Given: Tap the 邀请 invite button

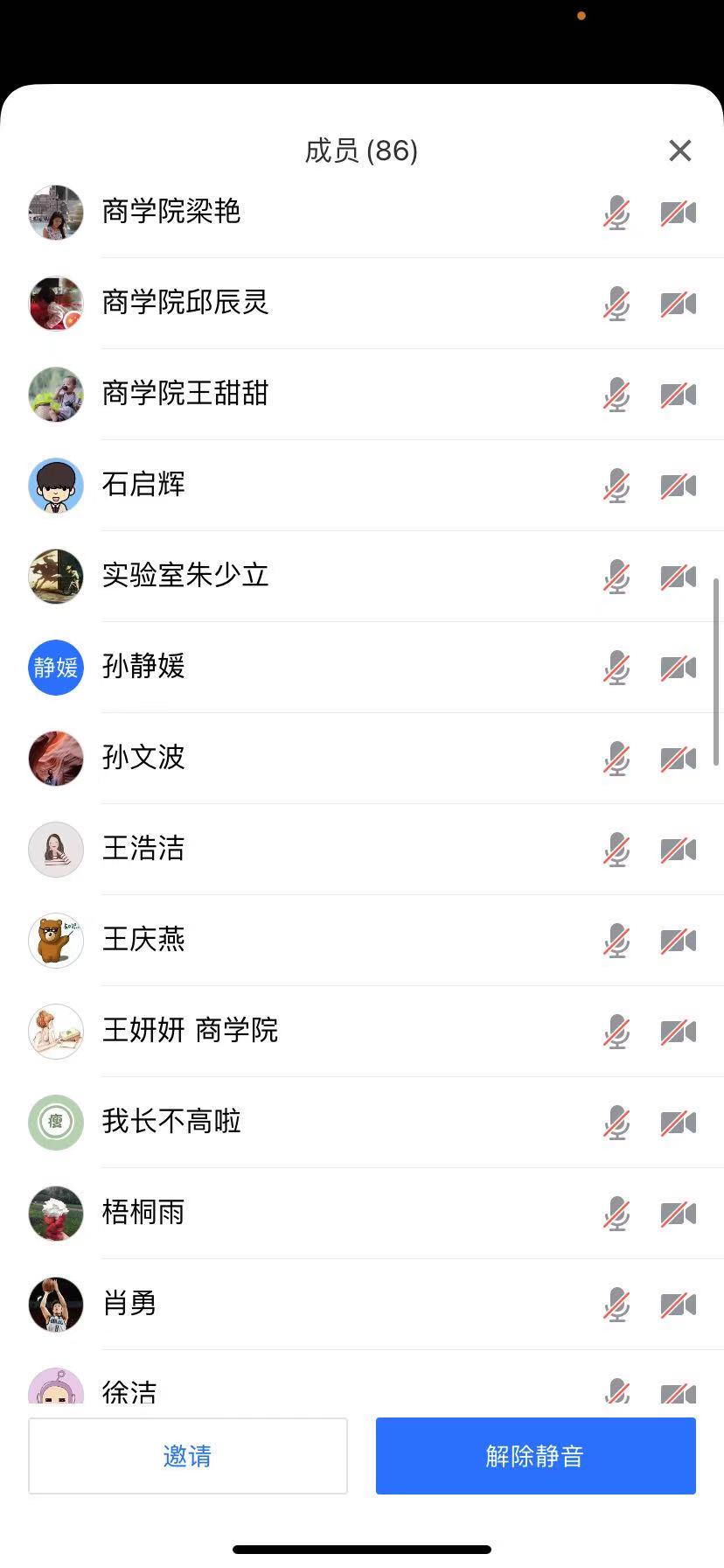Looking at the screenshot, I should pyautogui.click(x=188, y=1456).
